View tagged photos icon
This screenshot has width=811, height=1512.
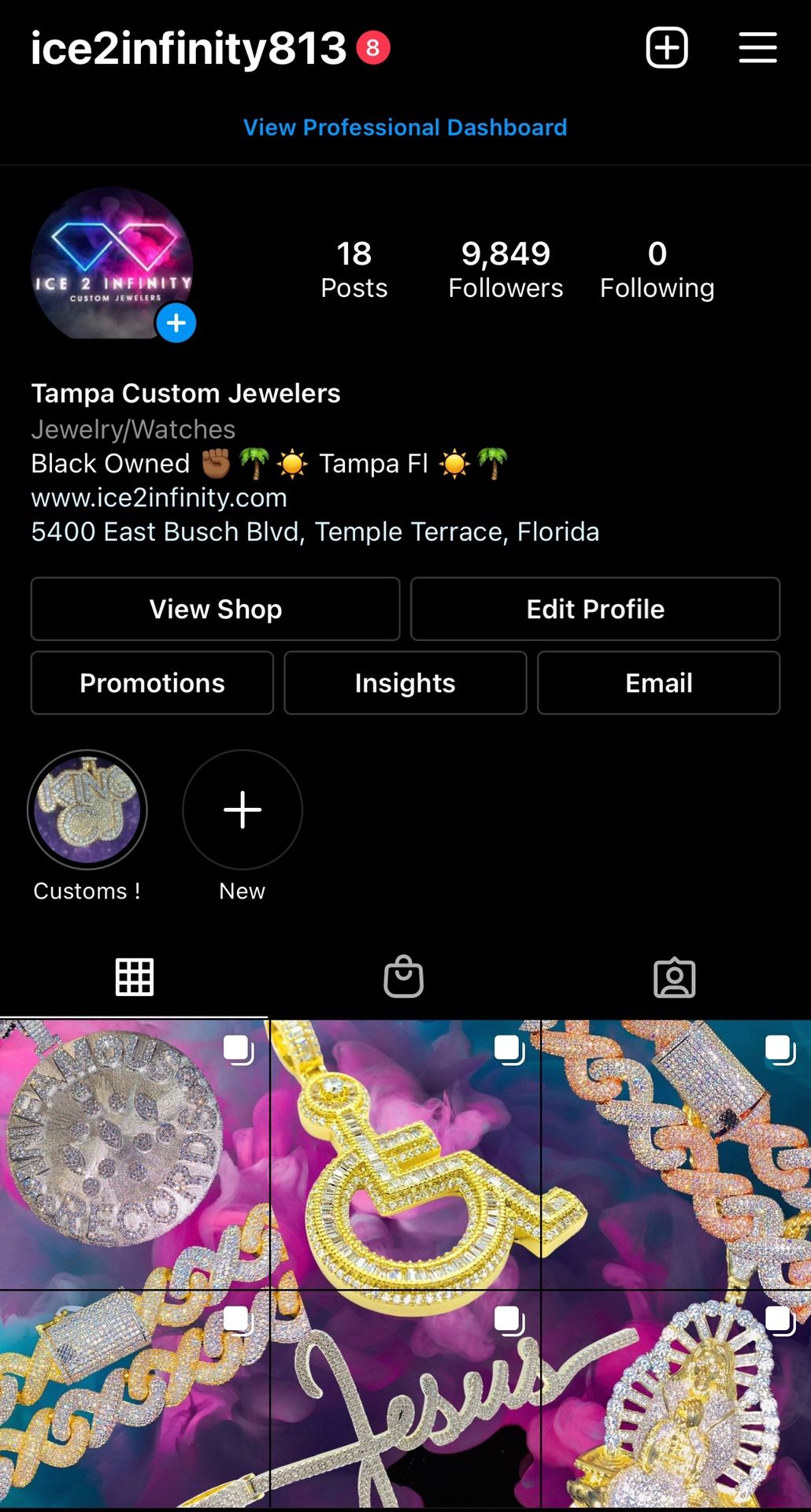coord(676,976)
